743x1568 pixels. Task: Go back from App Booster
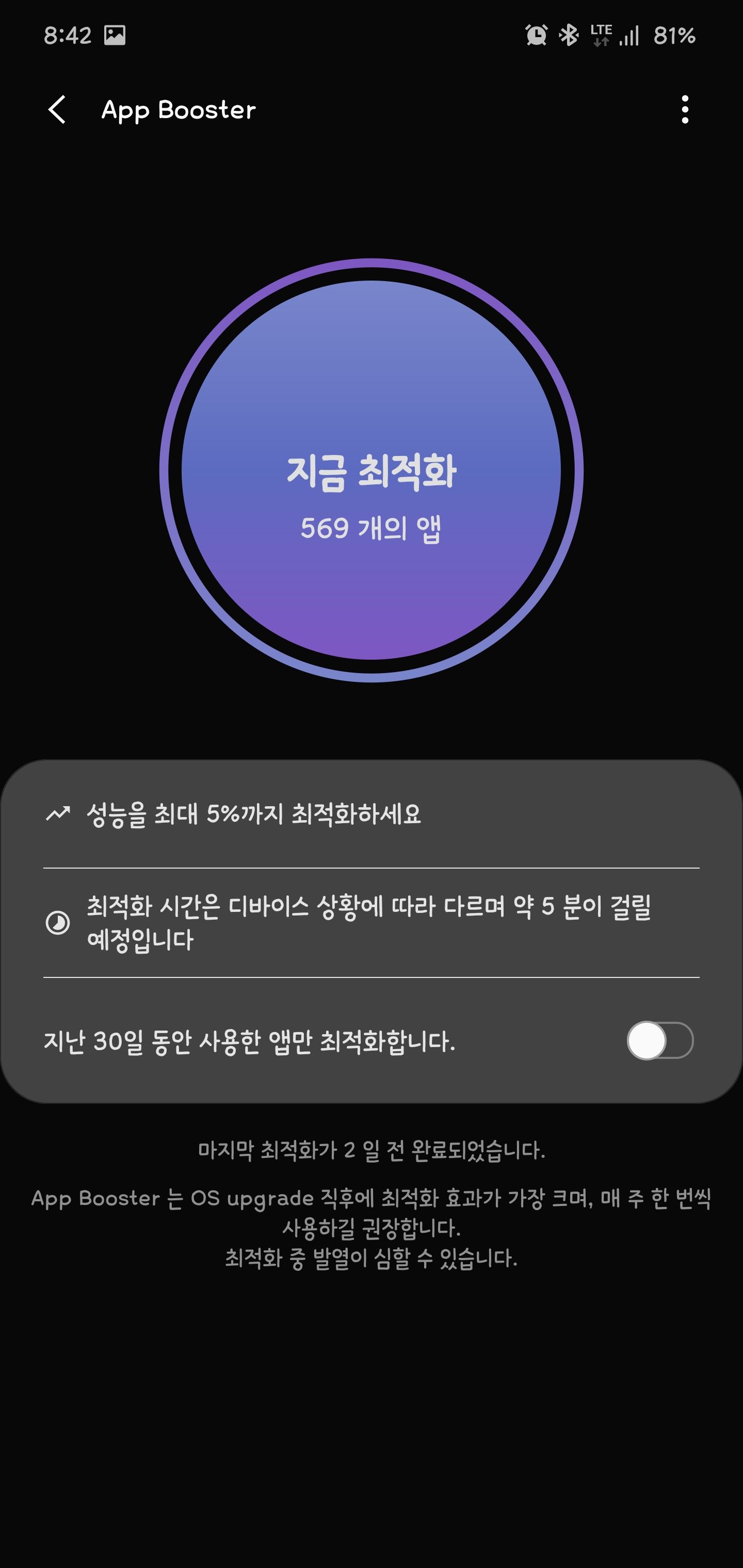pyautogui.click(x=57, y=110)
